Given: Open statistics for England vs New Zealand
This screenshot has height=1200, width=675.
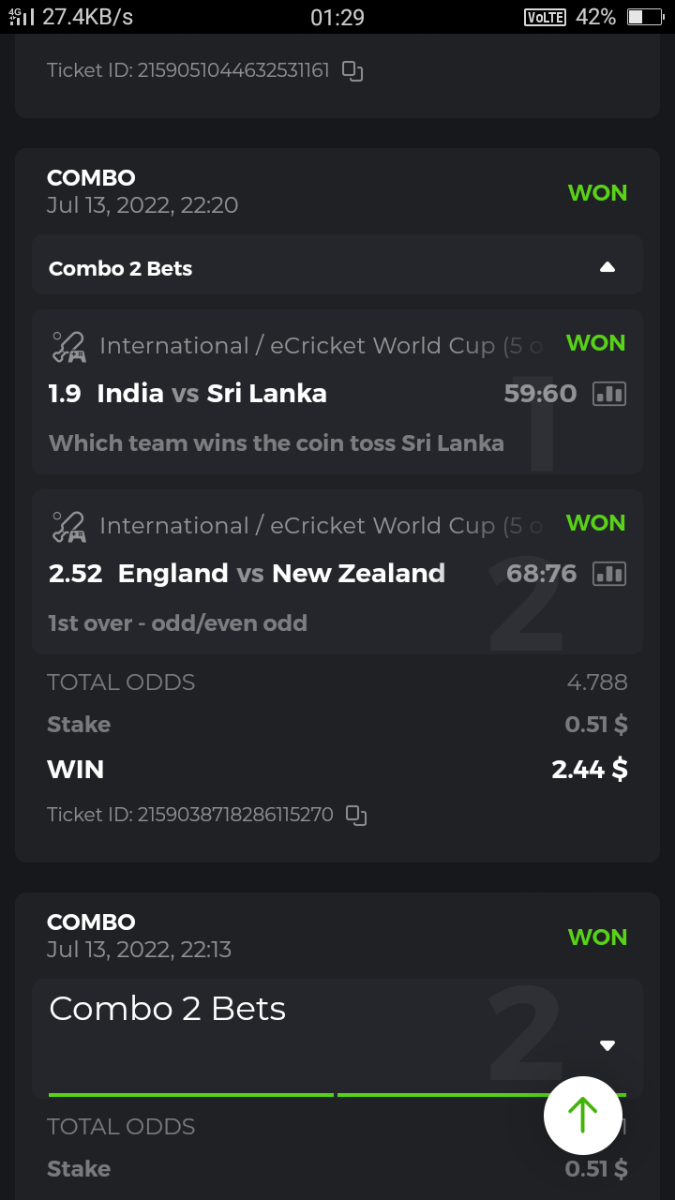Looking at the screenshot, I should click(x=609, y=574).
